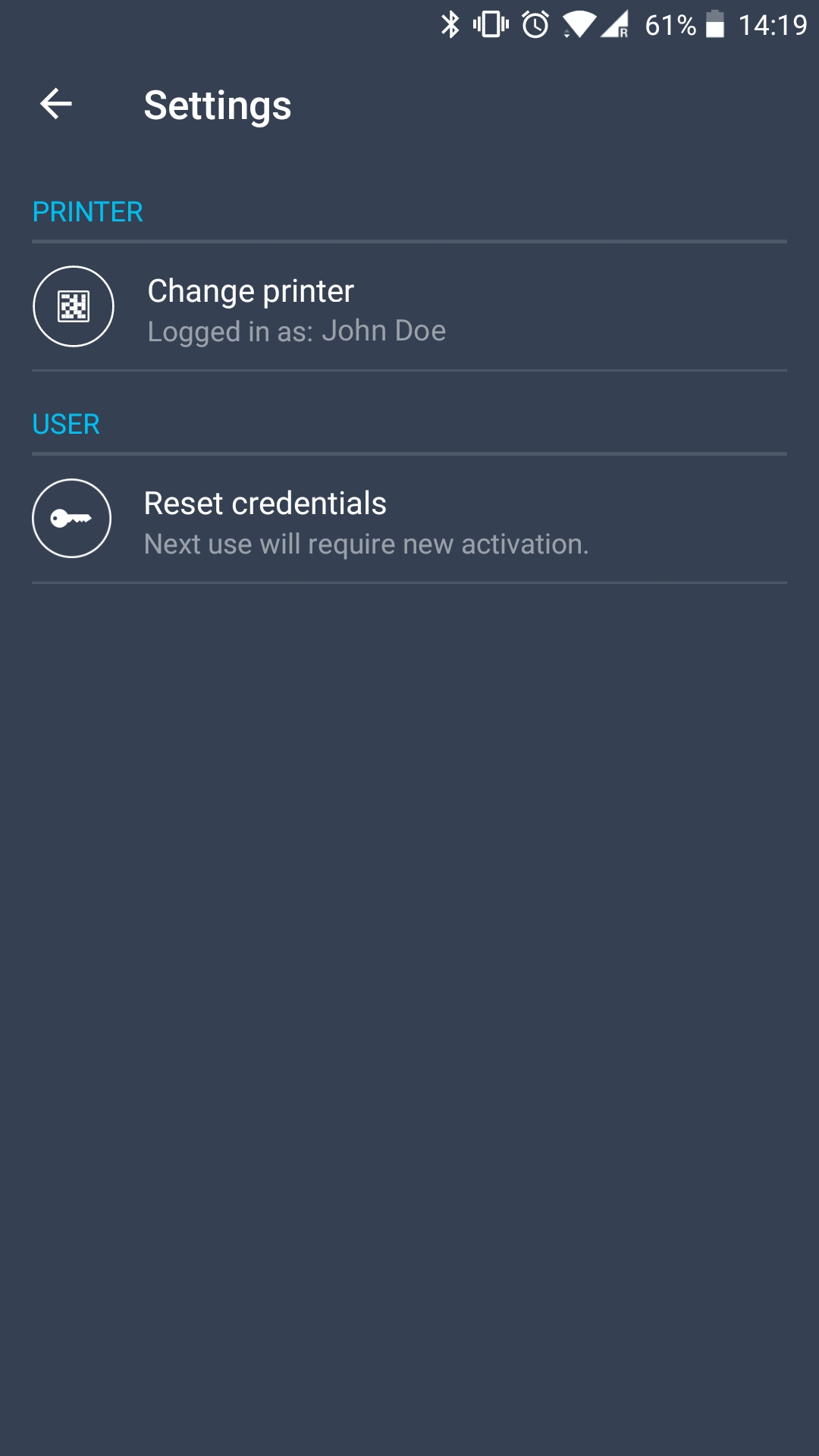Click the alarm clock status icon
Screen dimensions: 819x1456
(533, 24)
